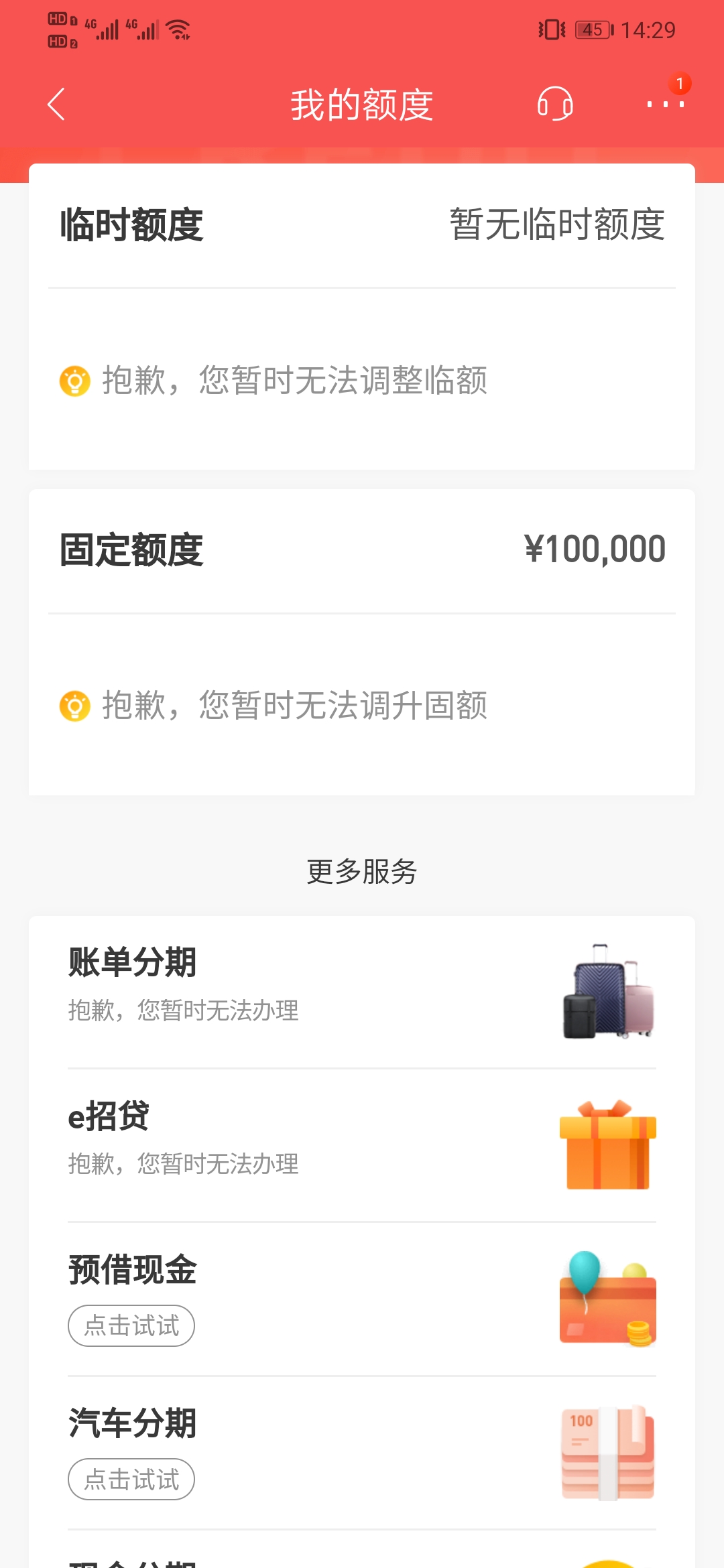Image resolution: width=724 pixels, height=1568 pixels.
Task: Tap 点击试试 under 汽车分期
Action: (x=131, y=1479)
